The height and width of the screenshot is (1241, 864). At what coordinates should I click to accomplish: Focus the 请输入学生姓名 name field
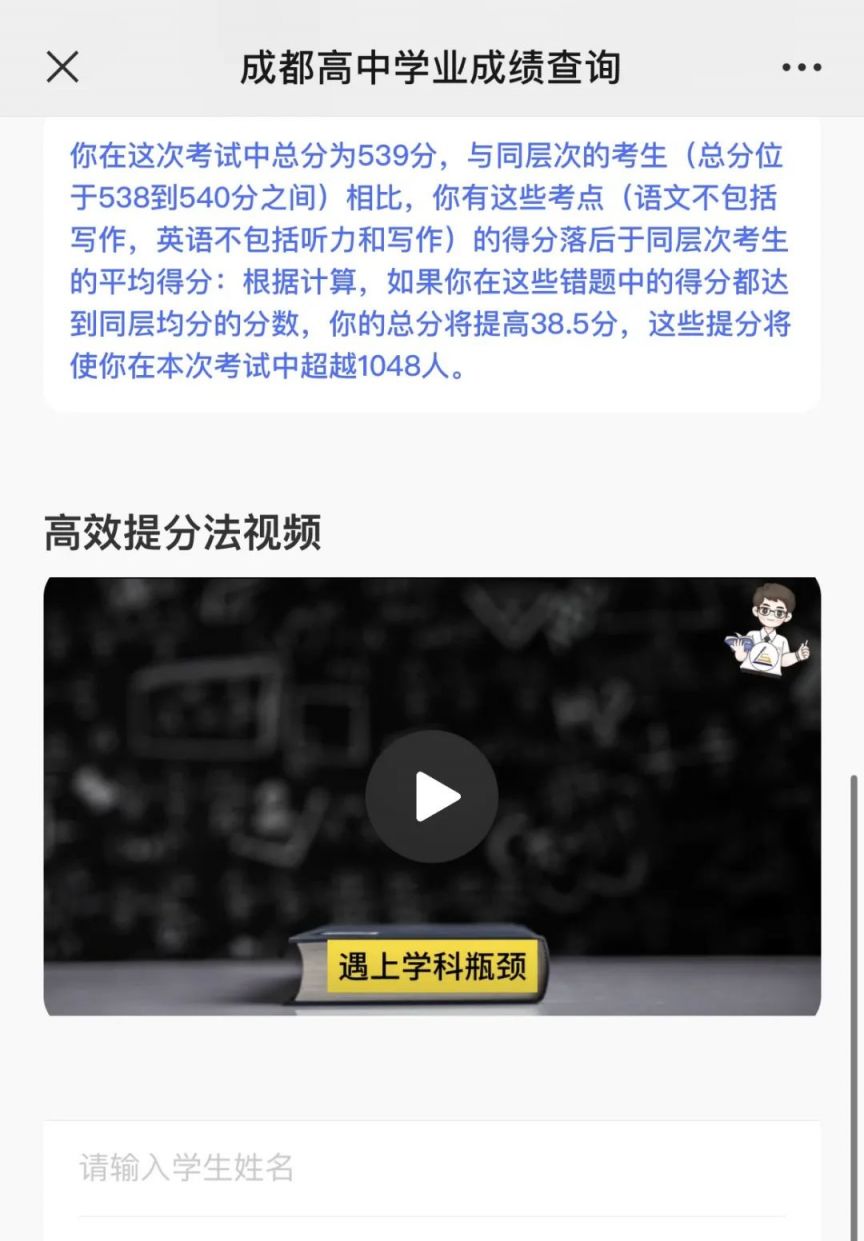(430, 1167)
